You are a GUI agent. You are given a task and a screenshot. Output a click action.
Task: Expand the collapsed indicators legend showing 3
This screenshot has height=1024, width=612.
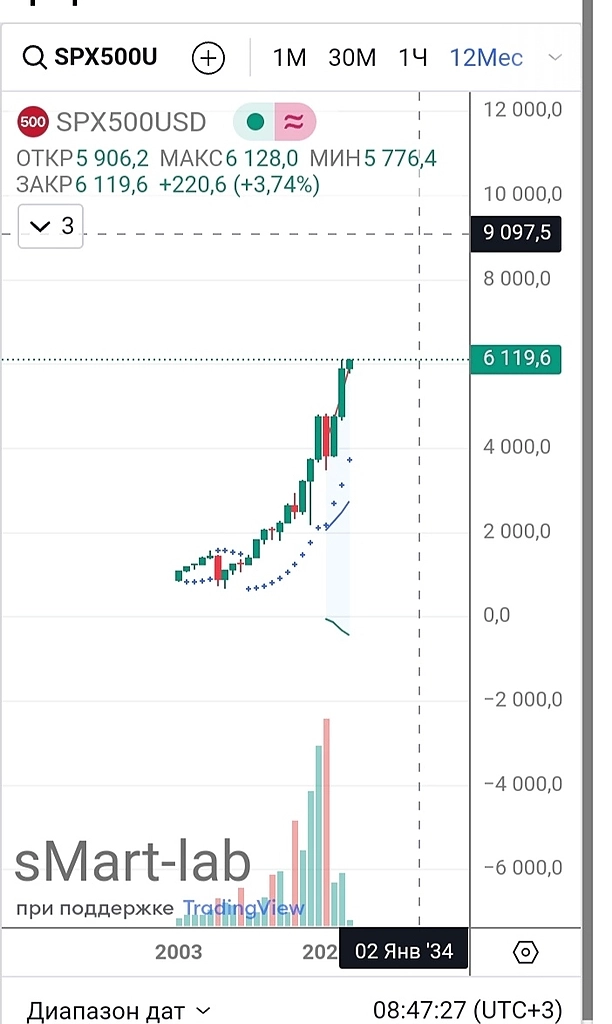pos(52,226)
